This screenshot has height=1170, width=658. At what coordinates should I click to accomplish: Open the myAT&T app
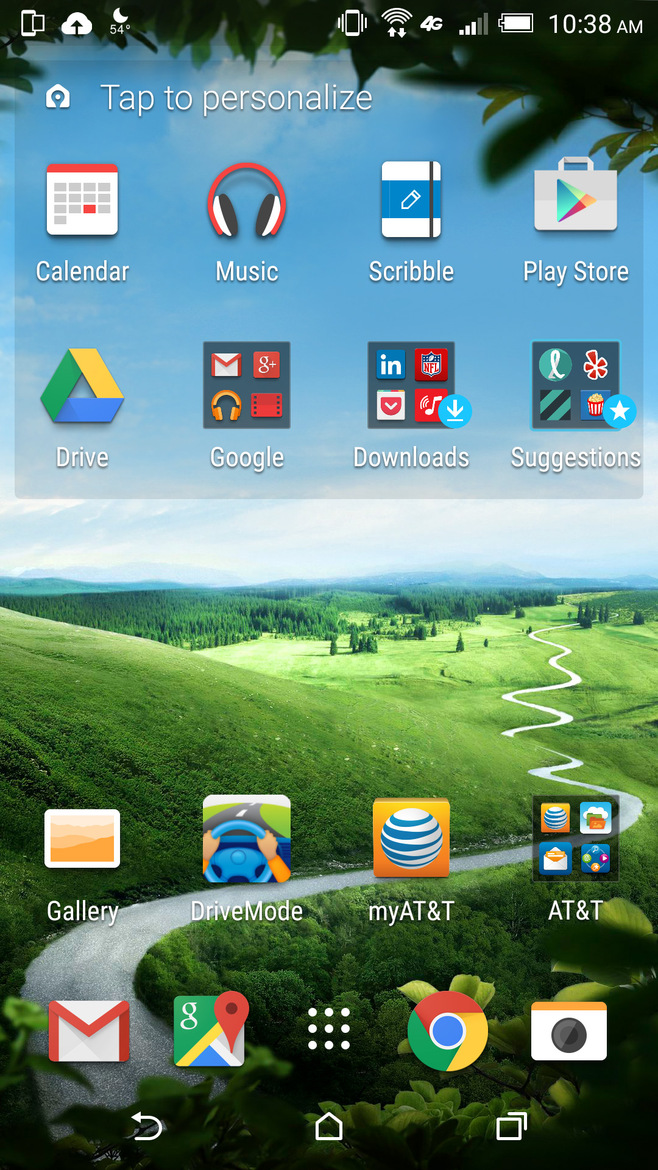pyautogui.click(x=411, y=840)
